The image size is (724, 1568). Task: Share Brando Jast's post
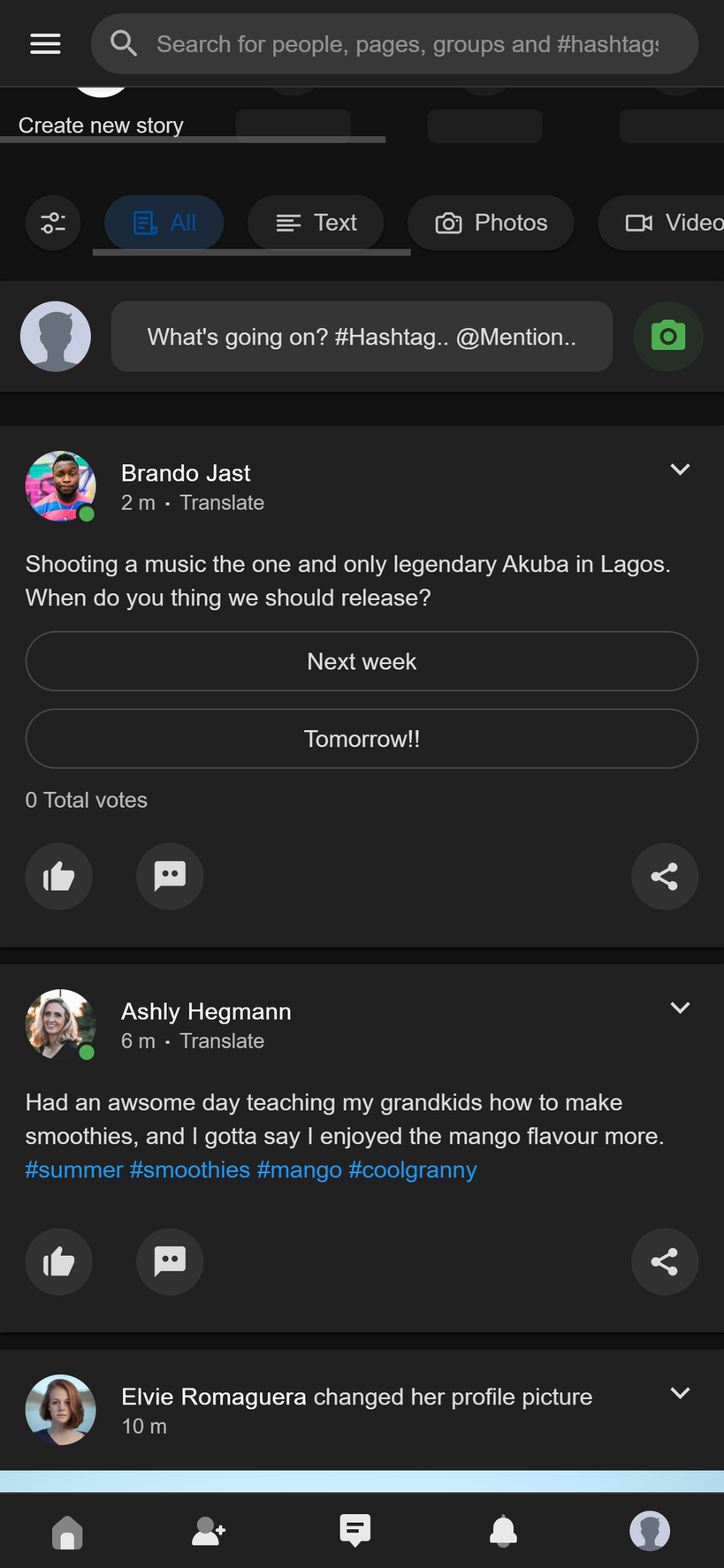[664, 877]
